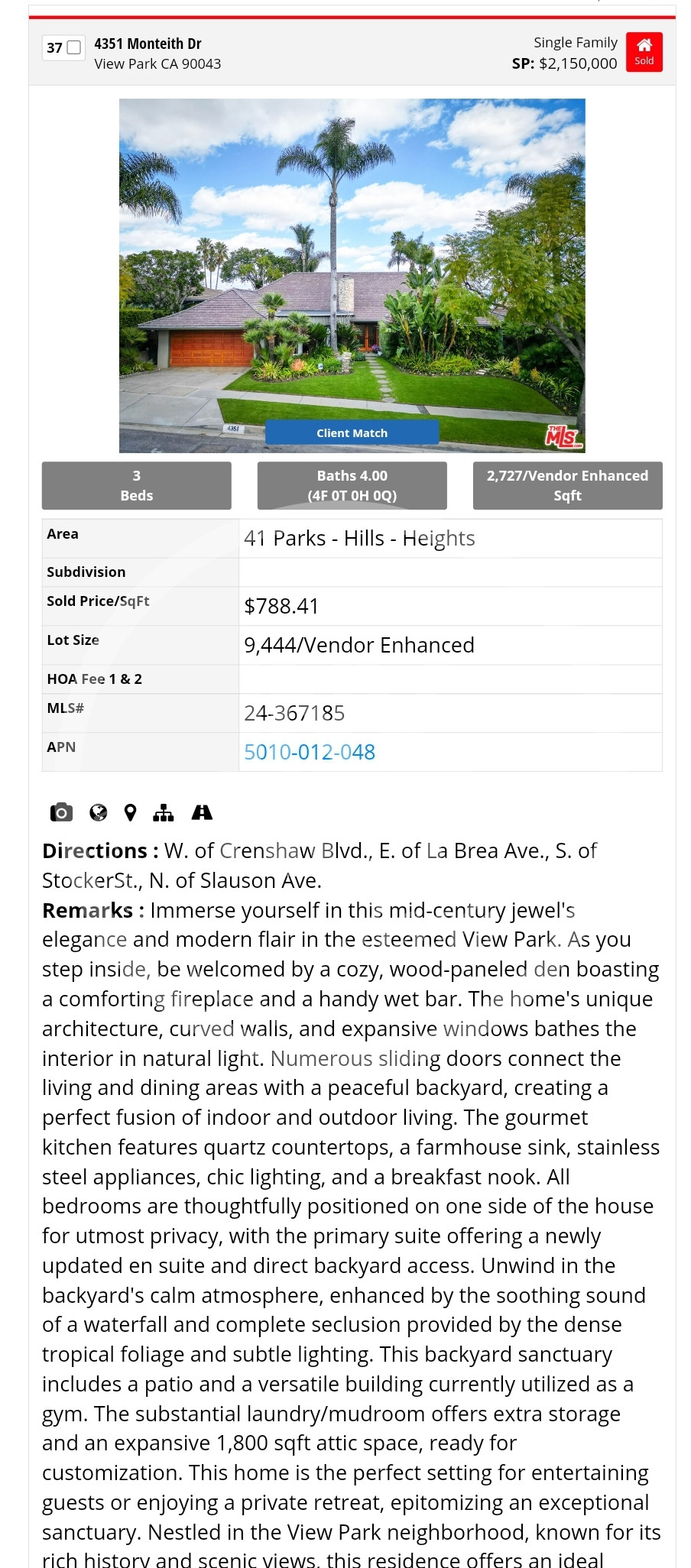Open the 4351 Monteith Dr listing photo
The image size is (691, 1568).
352,275
